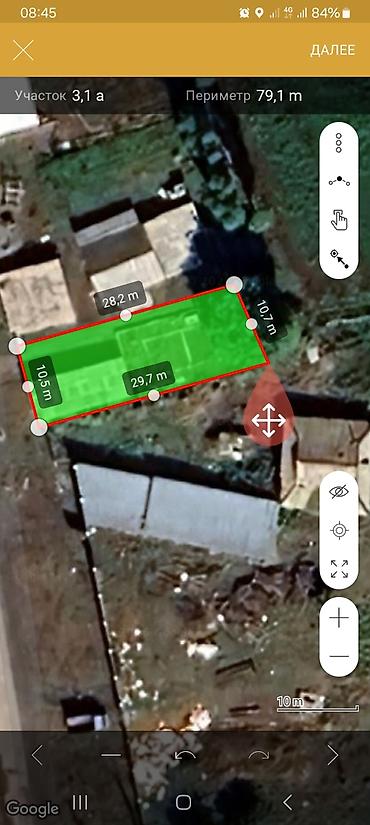Viewport: 370px width, 825px height.
Task: Open the recent apps overview
Action: tap(80, 802)
